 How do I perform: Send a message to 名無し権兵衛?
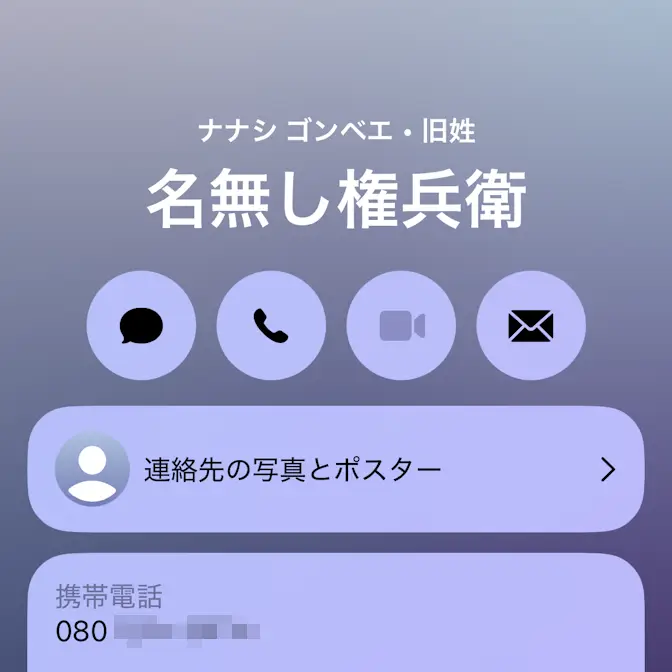tap(141, 326)
